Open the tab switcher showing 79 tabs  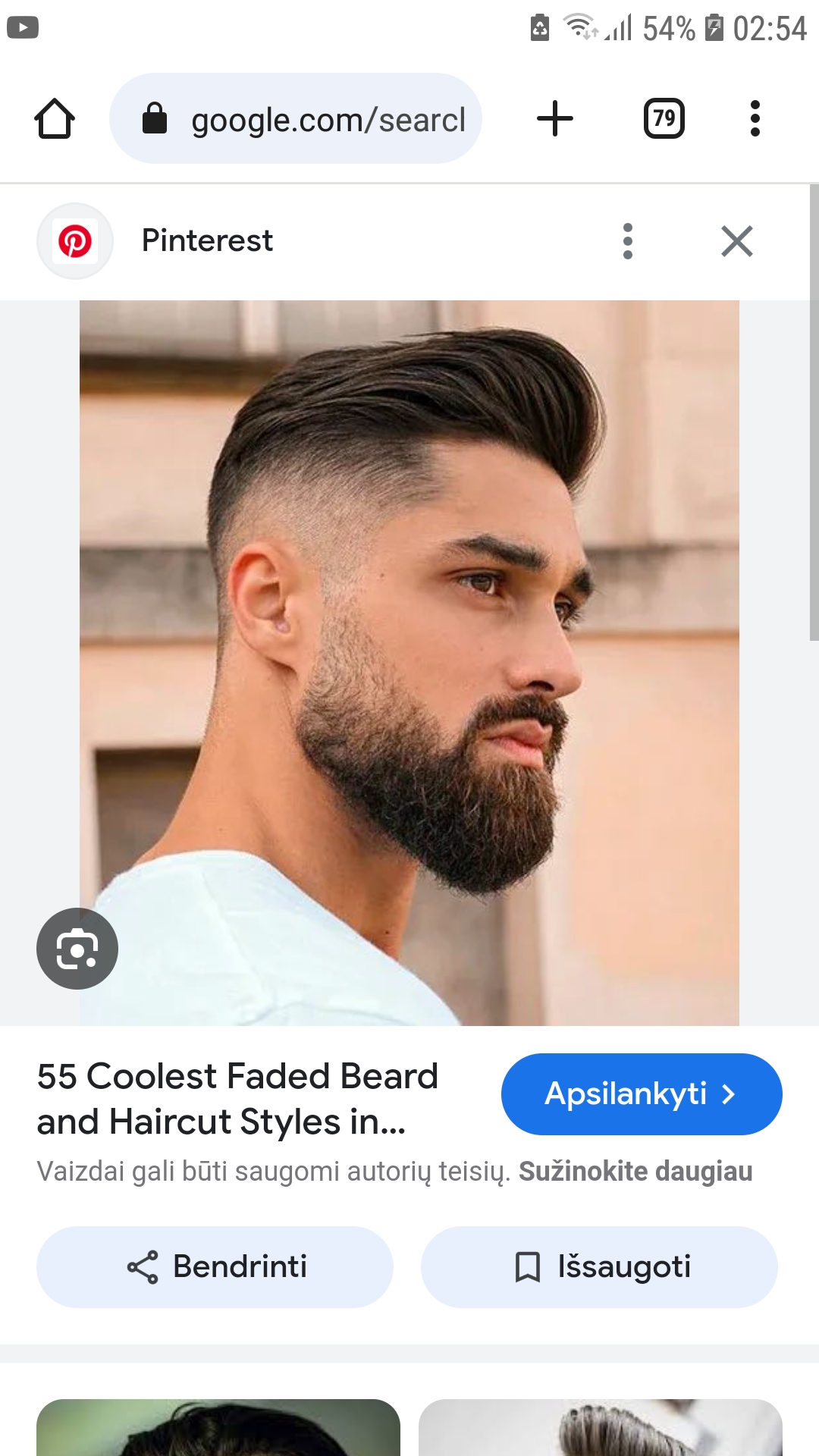[x=664, y=119]
